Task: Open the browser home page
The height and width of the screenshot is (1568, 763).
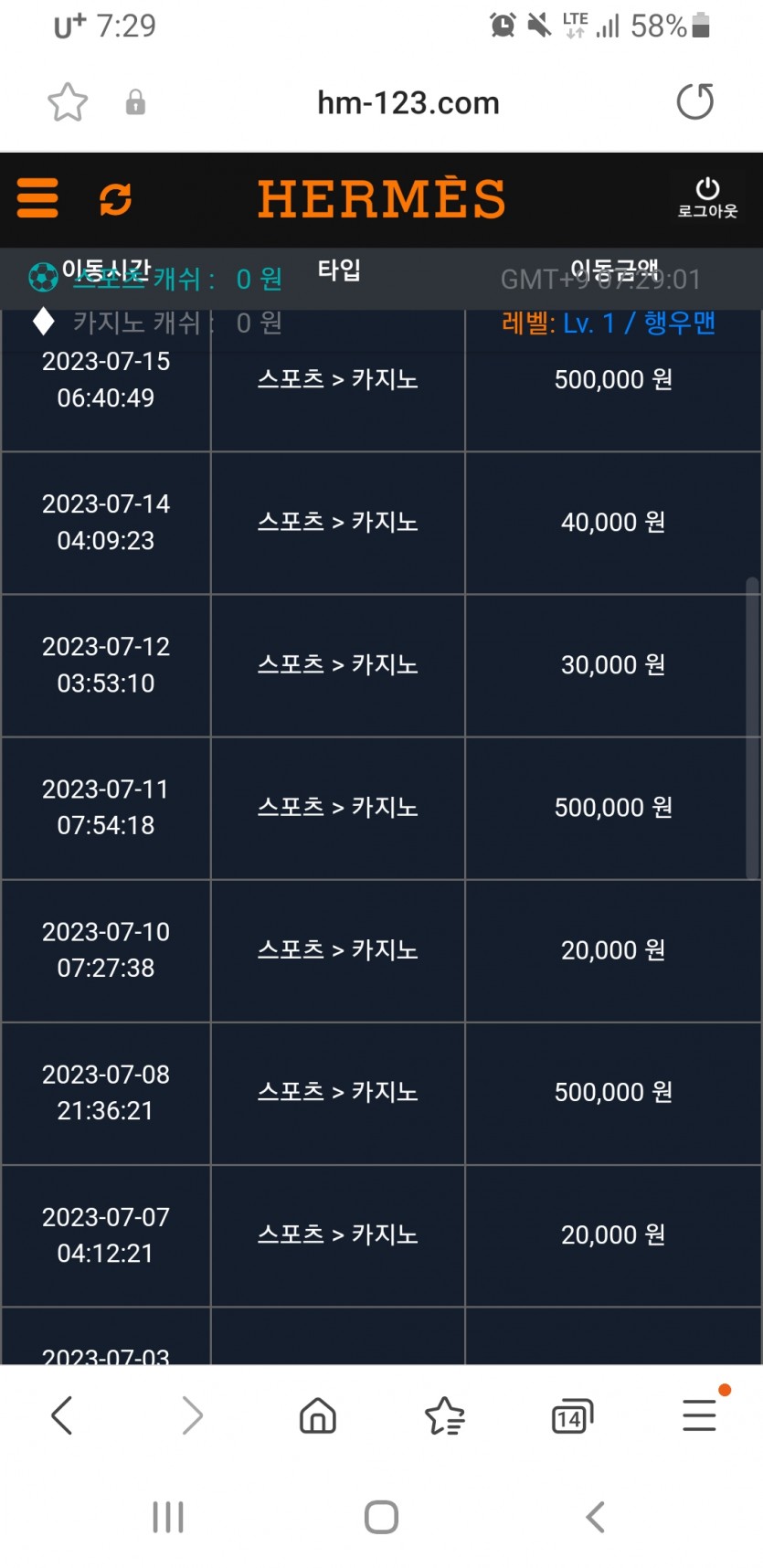Action: pos(318,1415)
